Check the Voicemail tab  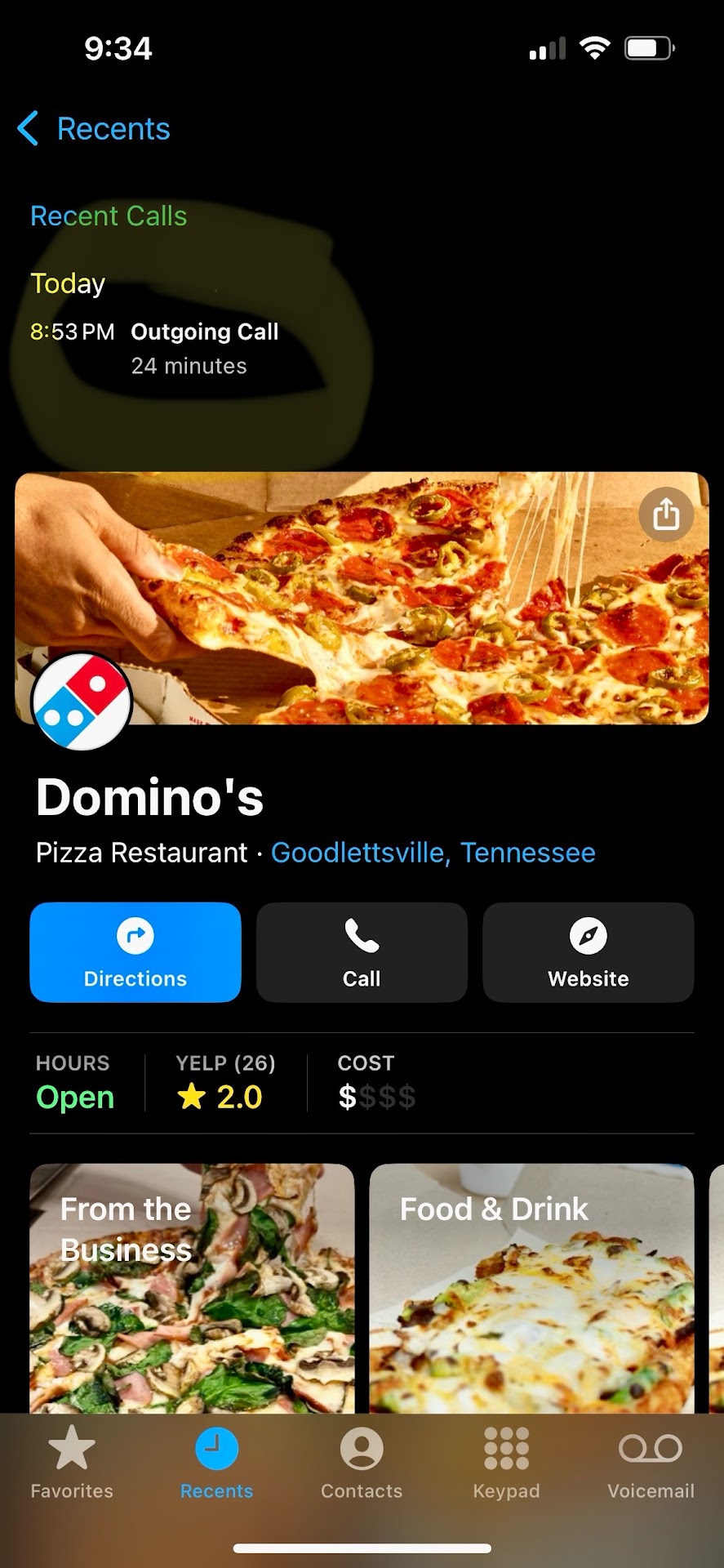pyautogui.click(x=651, y=1462)
